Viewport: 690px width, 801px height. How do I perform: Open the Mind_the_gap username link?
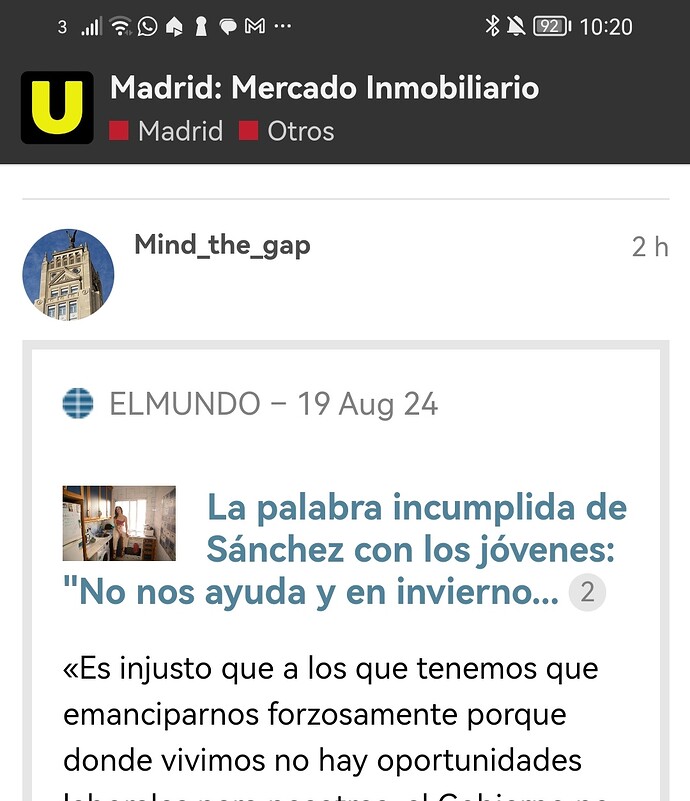pyautogui.click(x=222, y=245)
